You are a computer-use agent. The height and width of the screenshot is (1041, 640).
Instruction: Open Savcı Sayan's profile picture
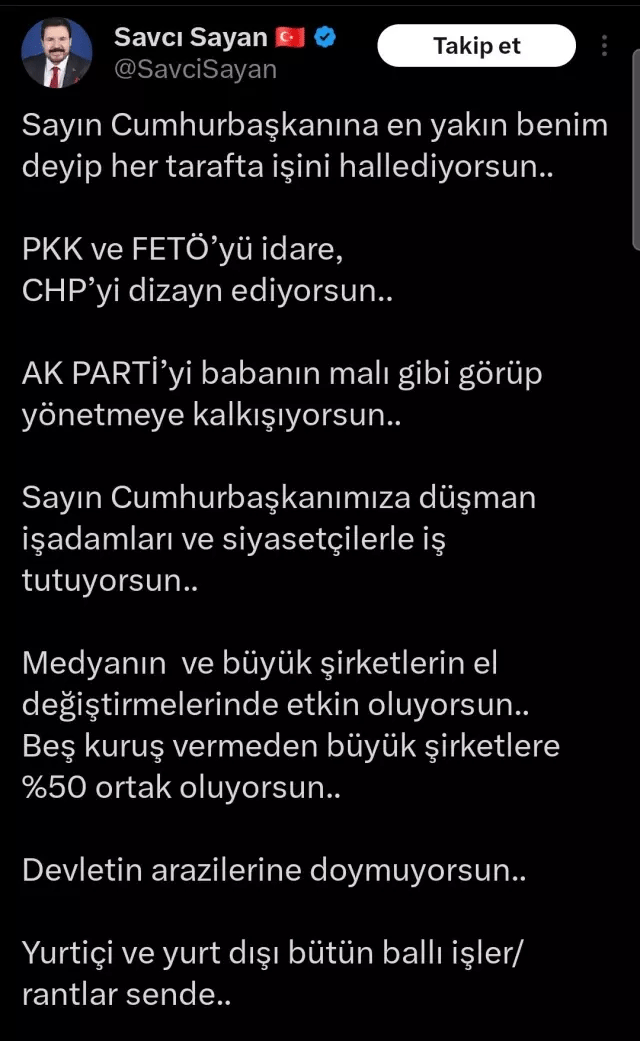(x=57, y=53)
